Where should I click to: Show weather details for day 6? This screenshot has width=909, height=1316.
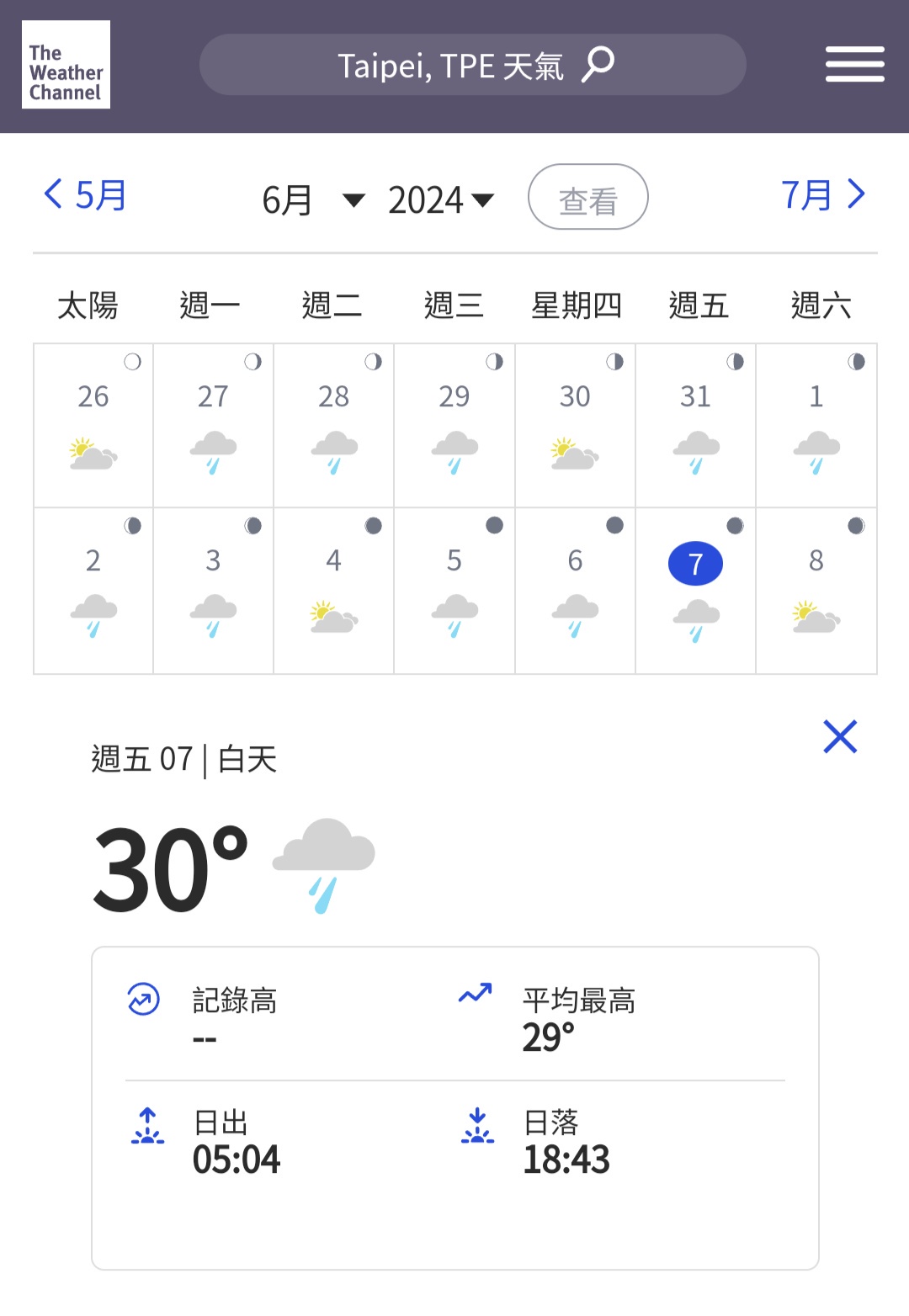[x=575, y=589]
